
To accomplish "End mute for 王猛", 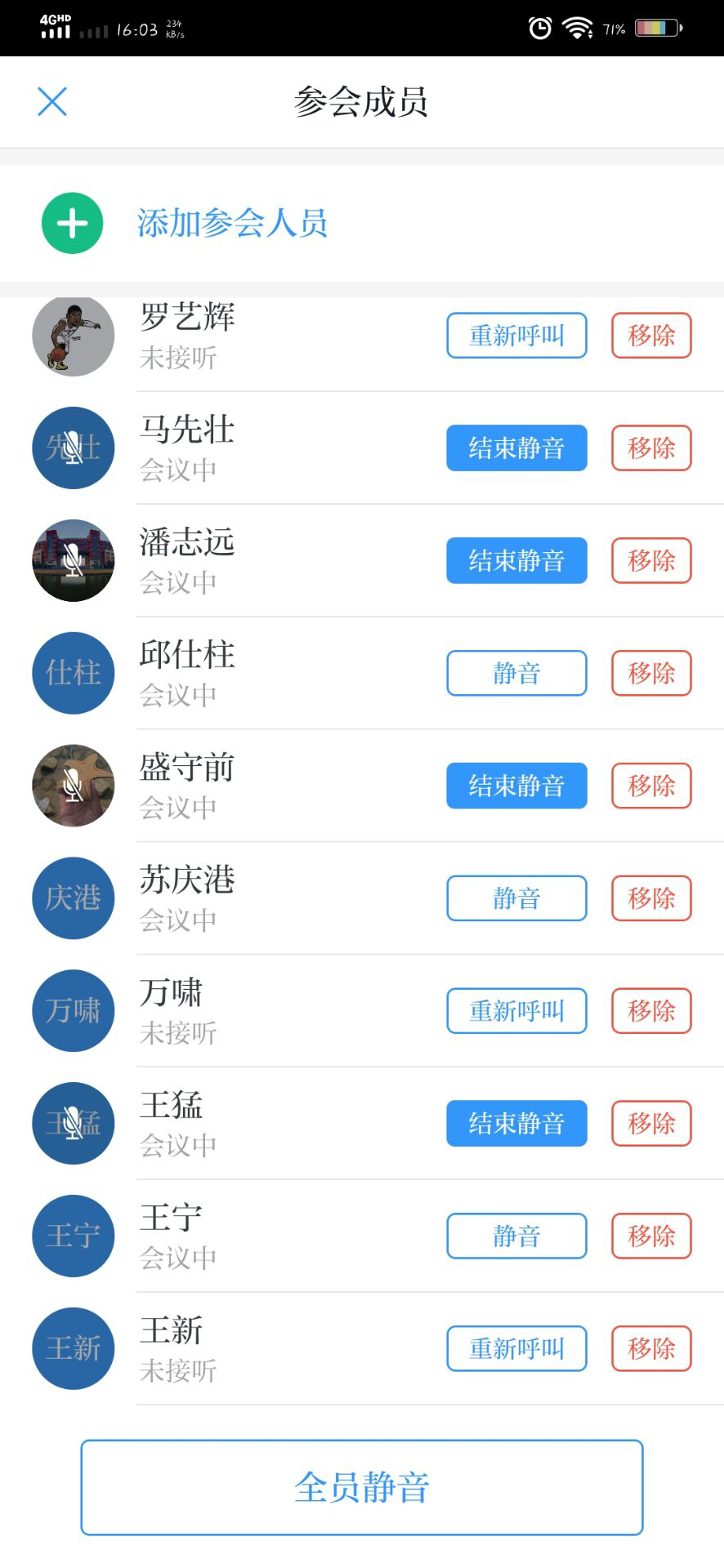I will [516, 1124].
